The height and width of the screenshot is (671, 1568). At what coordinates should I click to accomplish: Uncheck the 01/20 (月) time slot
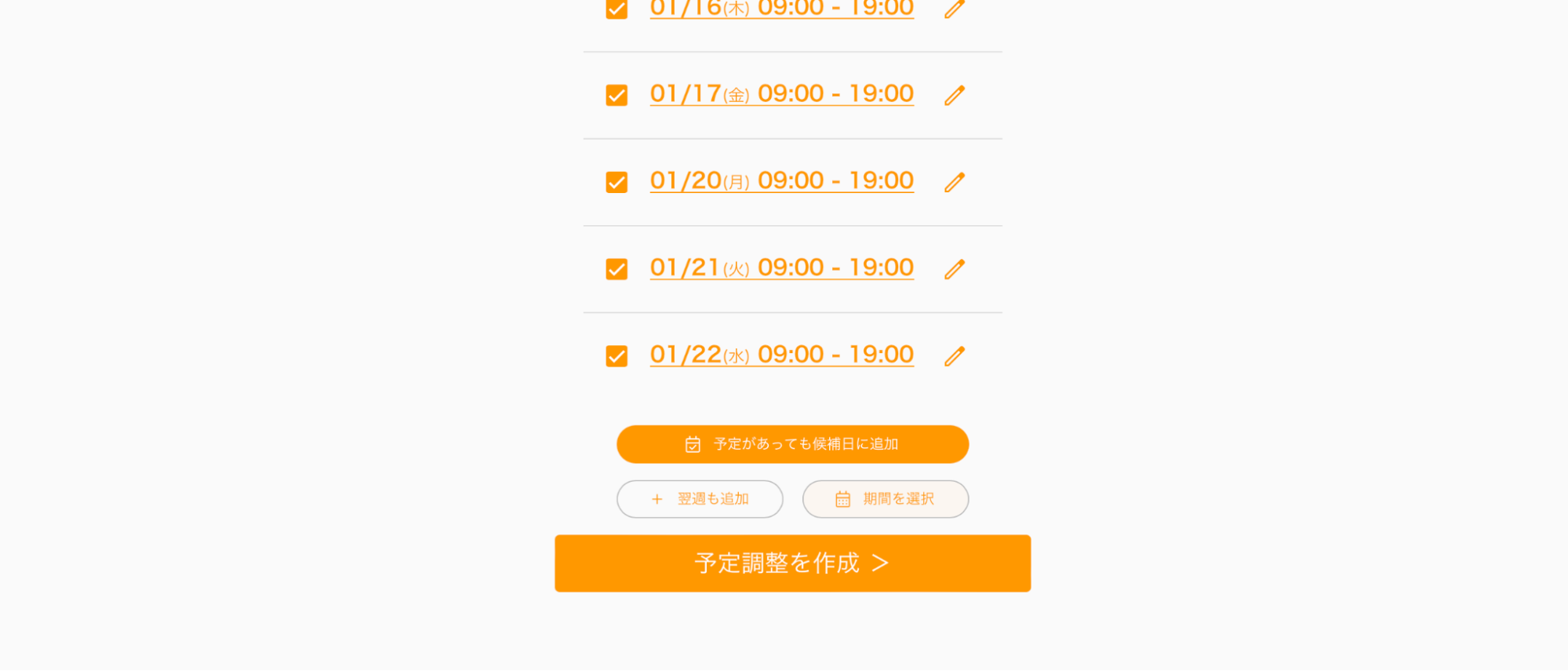(x=617, y=183)
